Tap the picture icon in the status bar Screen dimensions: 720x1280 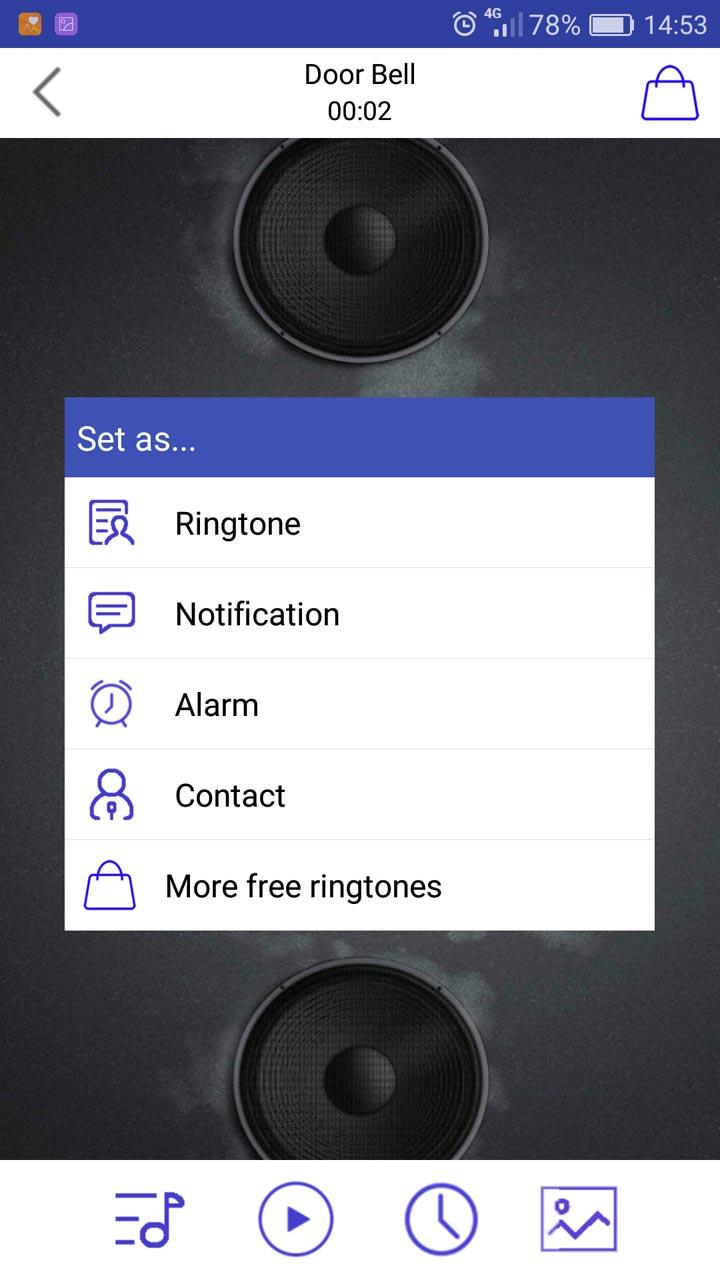point(64,20)
